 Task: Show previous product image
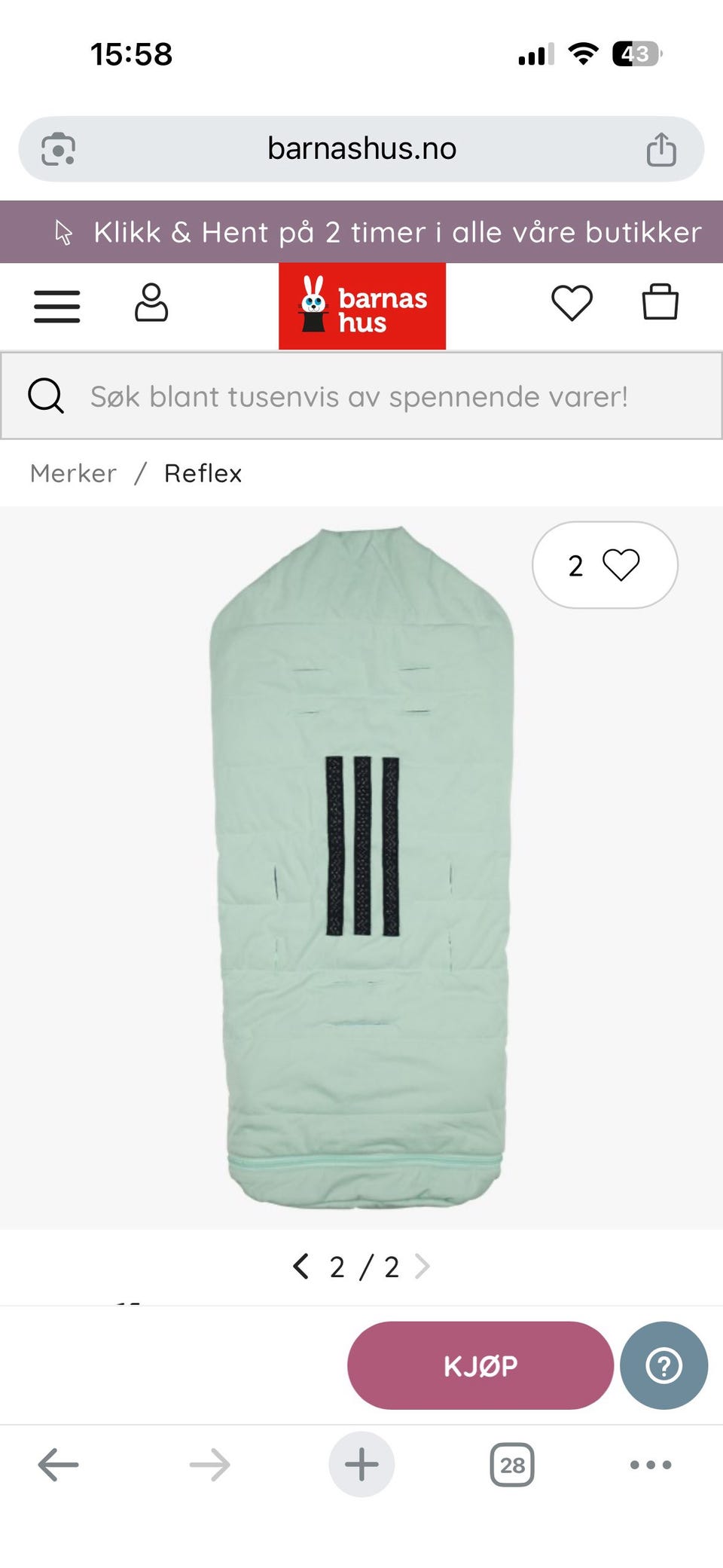pyautogui.click(x=300, y=1267)
